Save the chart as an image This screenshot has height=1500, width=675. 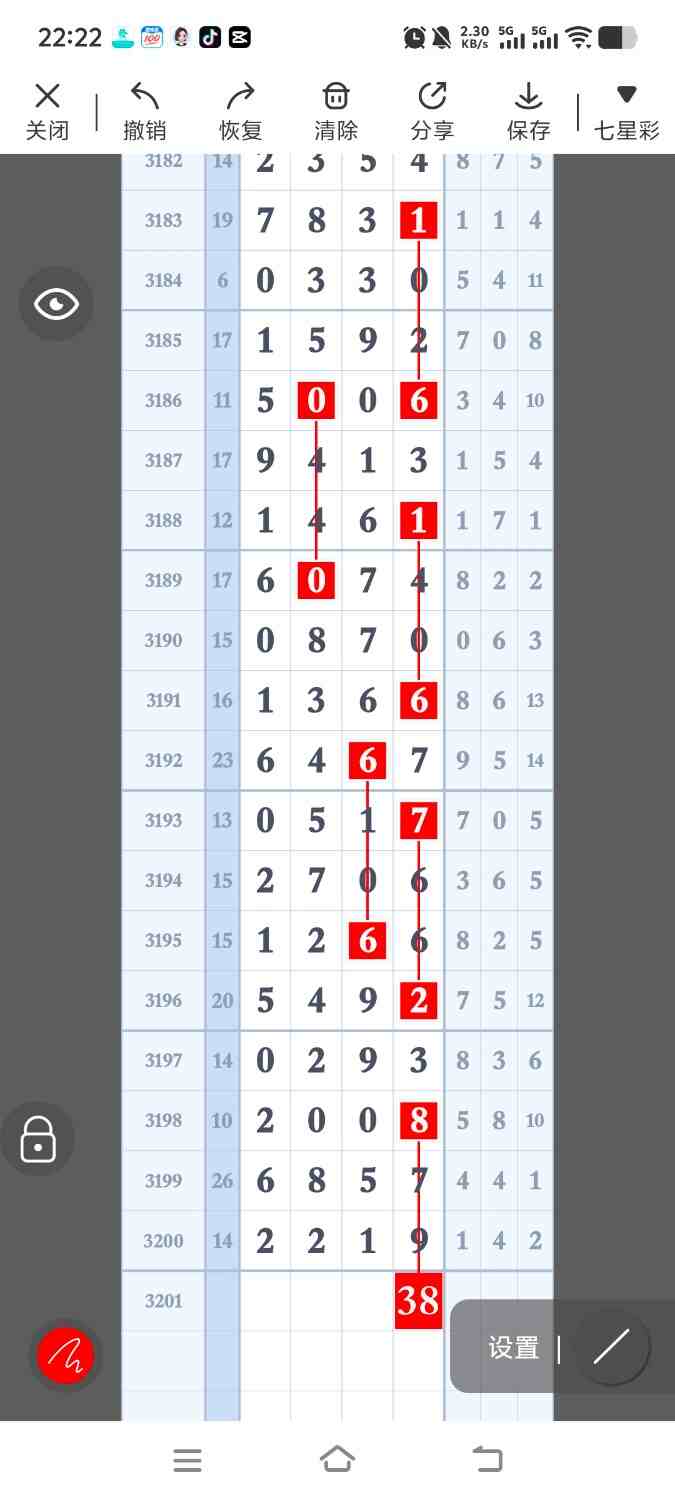tap(528, 111)
